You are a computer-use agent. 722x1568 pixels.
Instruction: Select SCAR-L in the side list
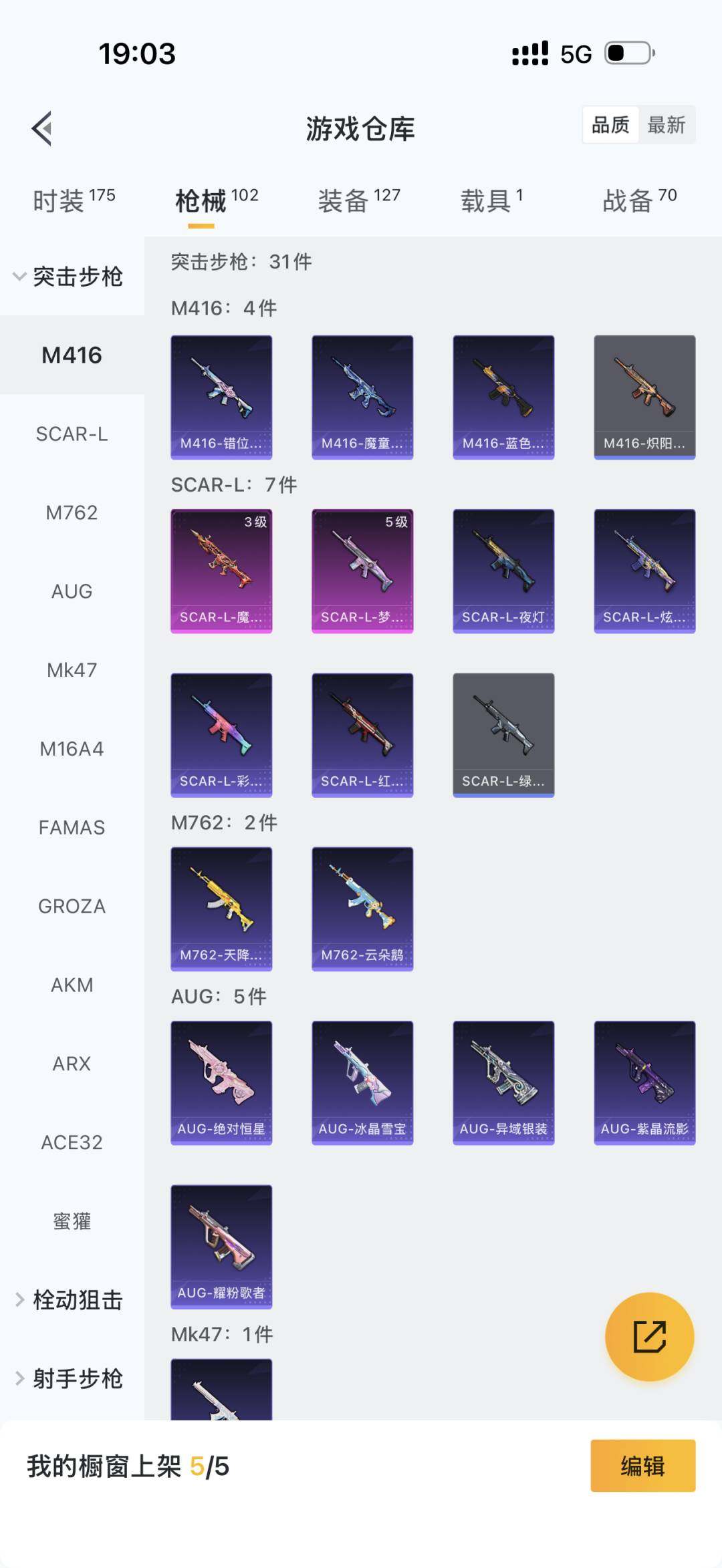click(72, 434)
